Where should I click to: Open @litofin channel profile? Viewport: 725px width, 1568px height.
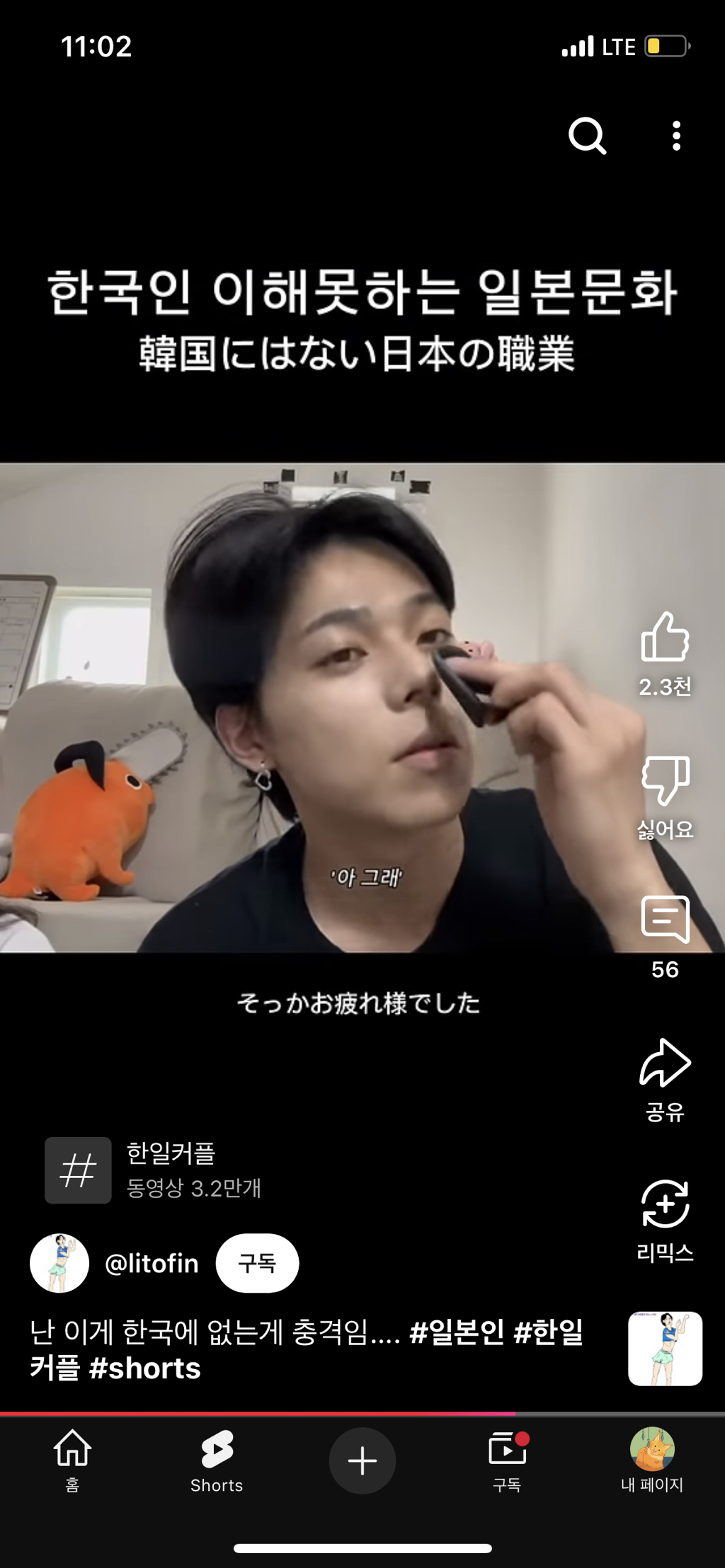tap(152, 1263)
